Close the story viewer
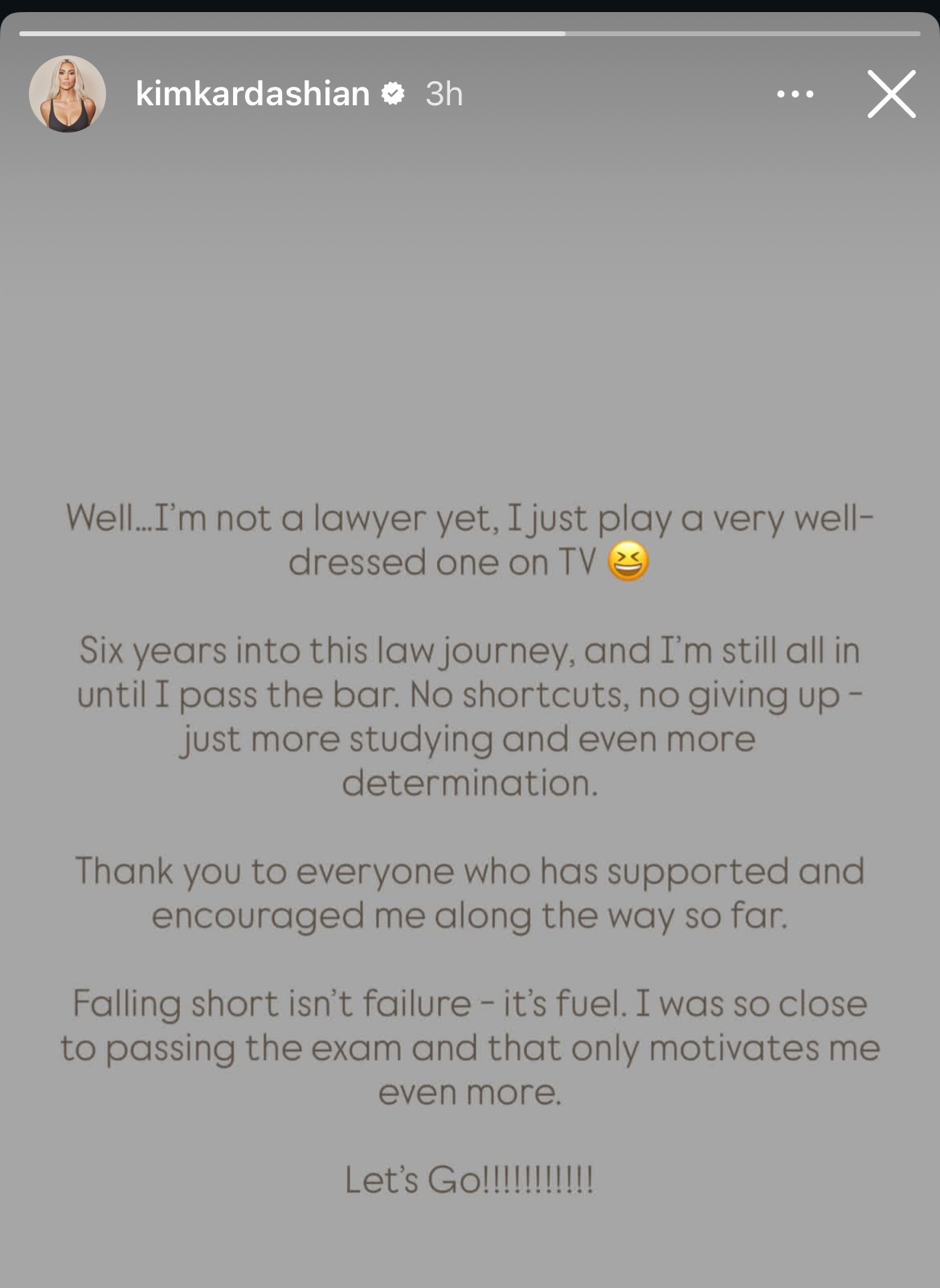Image resolution: width=940 pixels, height=1288 pixels. (x=891, y=94)
